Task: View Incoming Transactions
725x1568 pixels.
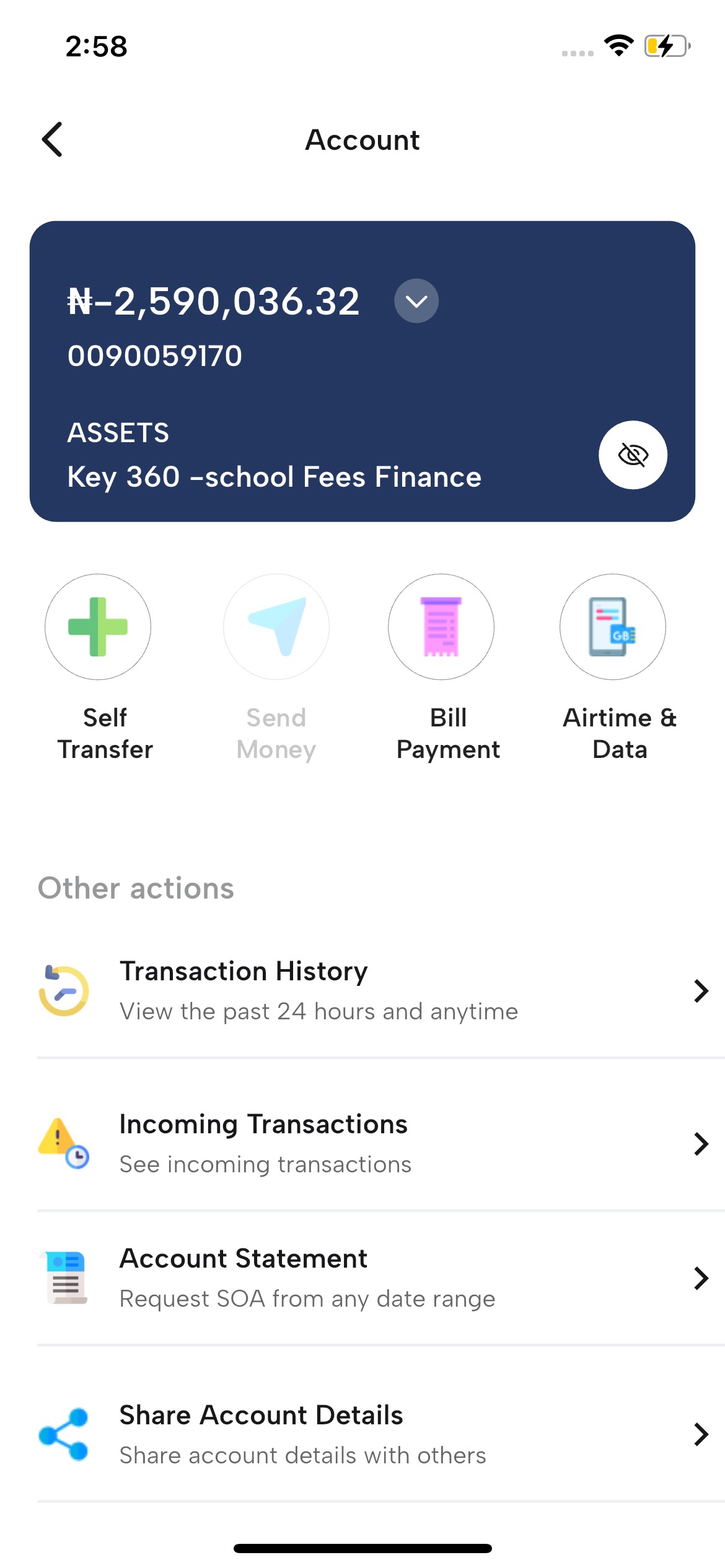Action: coord(372,1143)
